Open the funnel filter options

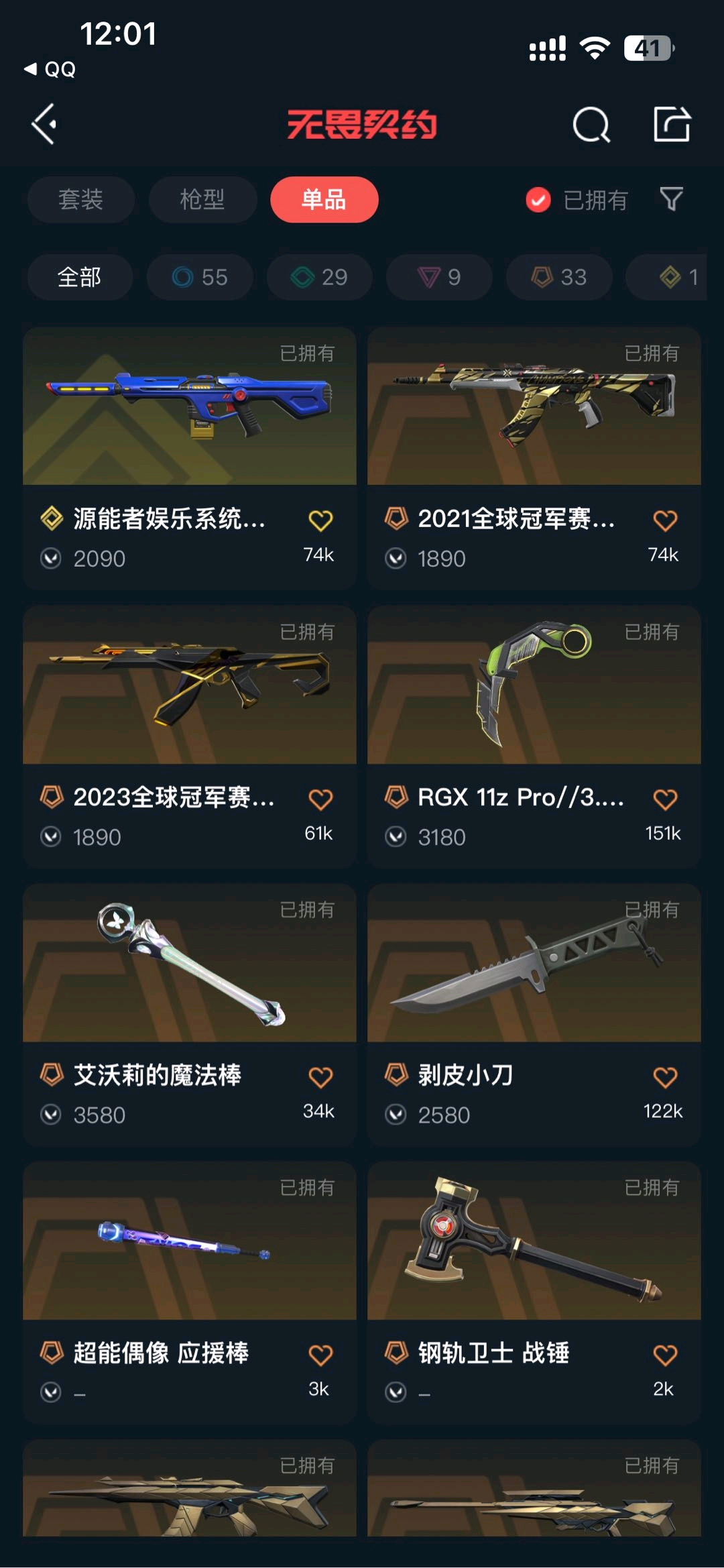click(x=671, y=199)
